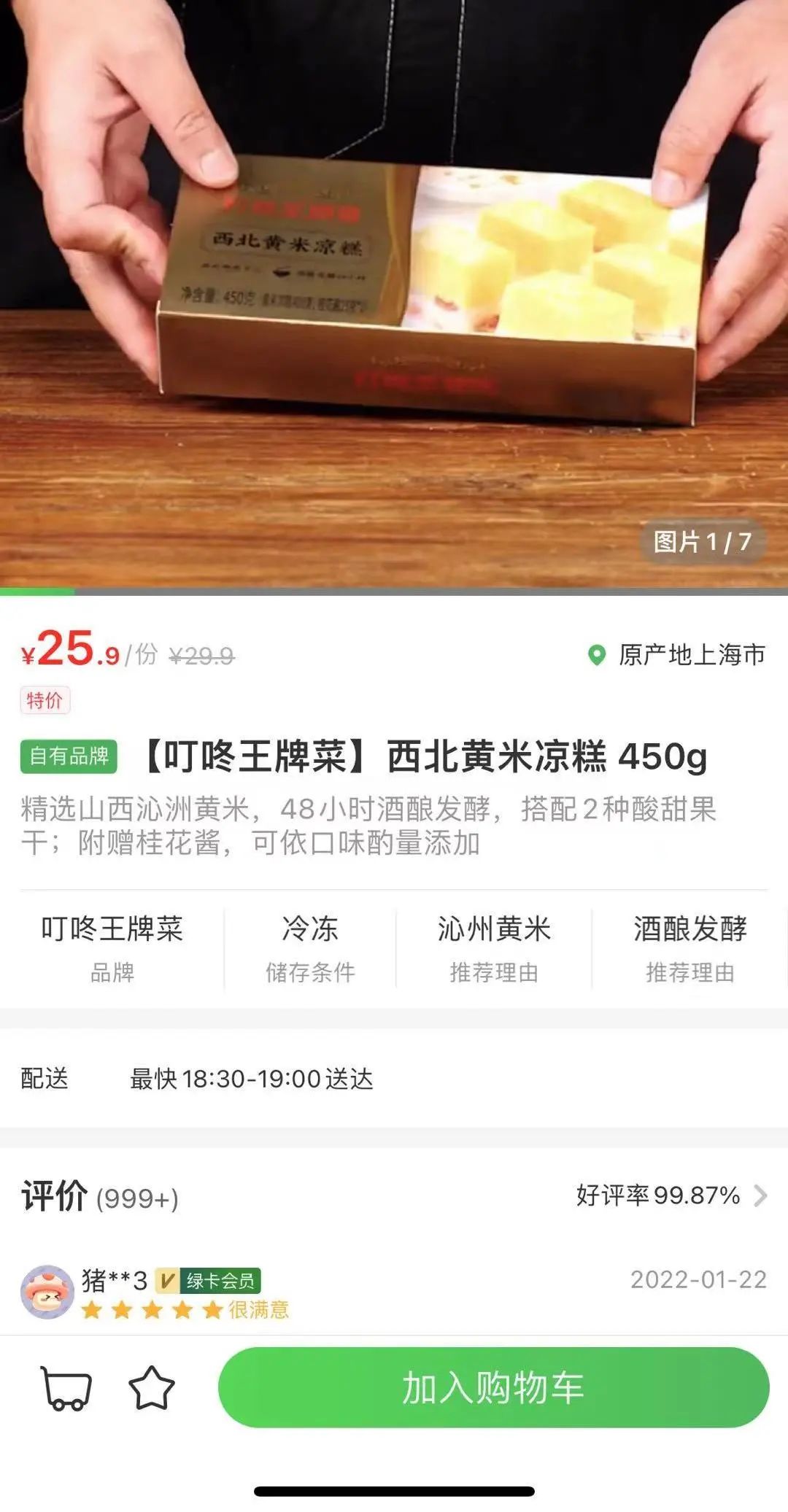Tap the 特价 promotion badge
This screenshot has height=1512, width=788.
tap(44, 699)
